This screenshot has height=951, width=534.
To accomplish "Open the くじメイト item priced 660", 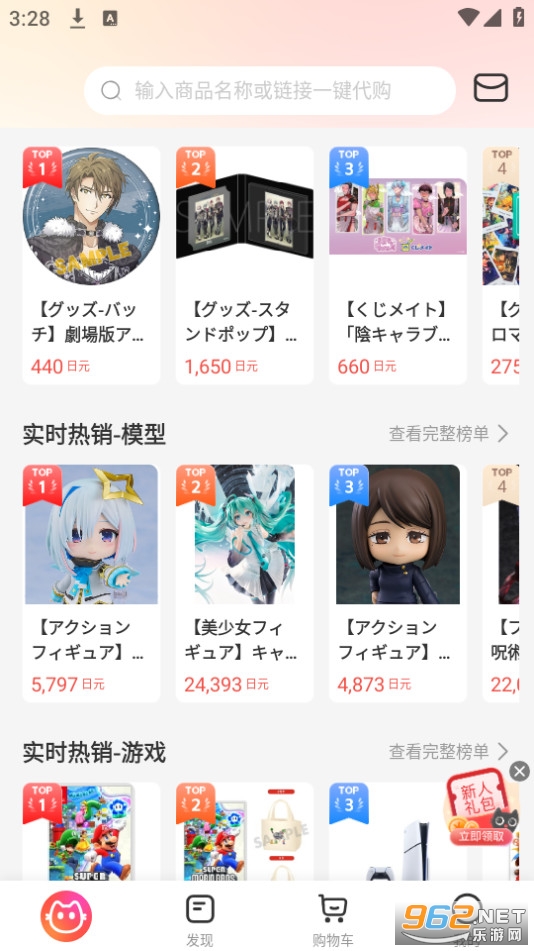I will pyautogui.click(x=397, y=265).
